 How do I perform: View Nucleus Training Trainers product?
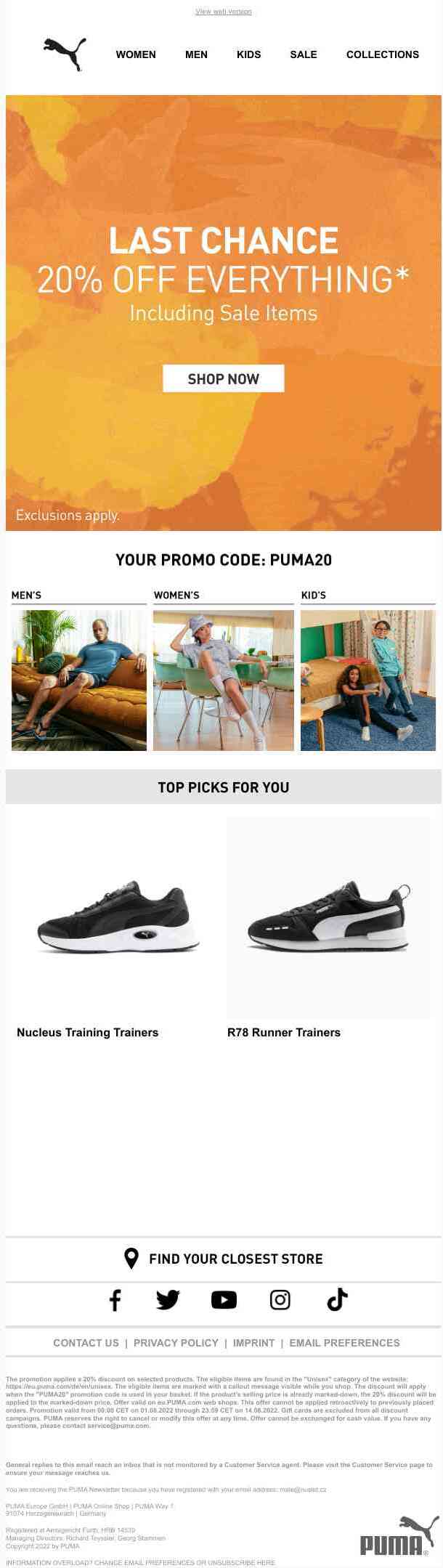117,917
